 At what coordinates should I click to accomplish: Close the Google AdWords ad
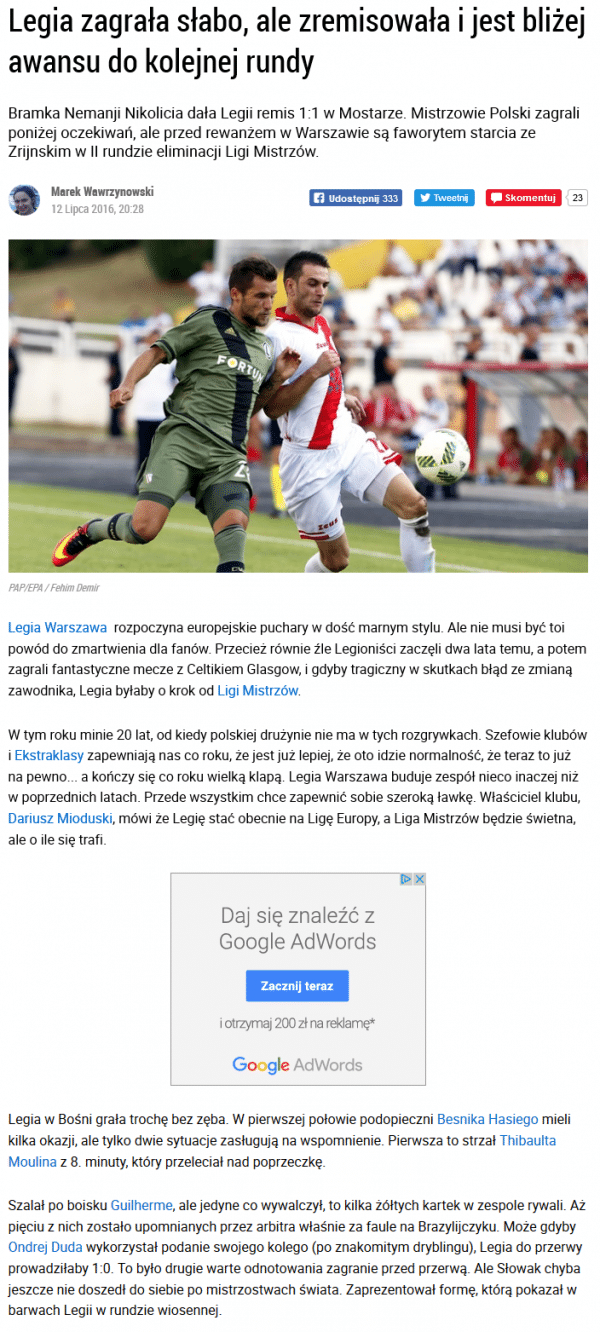(x=420, y=879)
